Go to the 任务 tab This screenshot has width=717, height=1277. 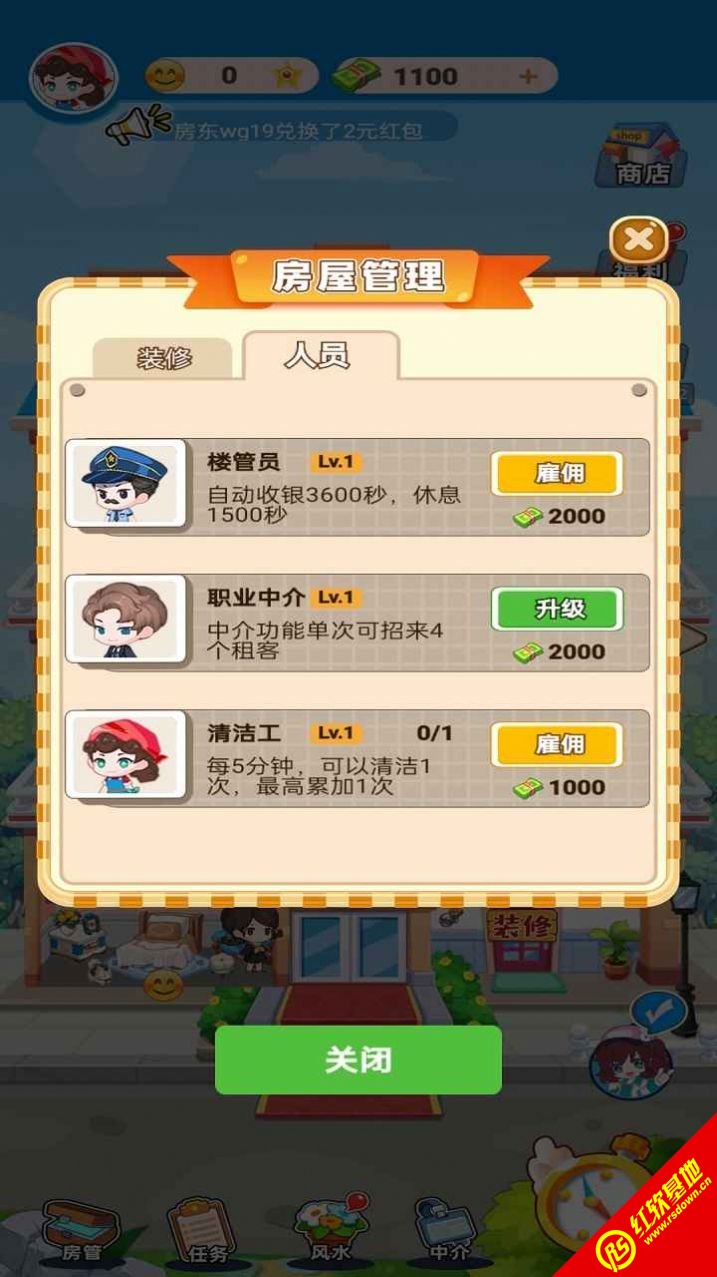[203, 1232]
